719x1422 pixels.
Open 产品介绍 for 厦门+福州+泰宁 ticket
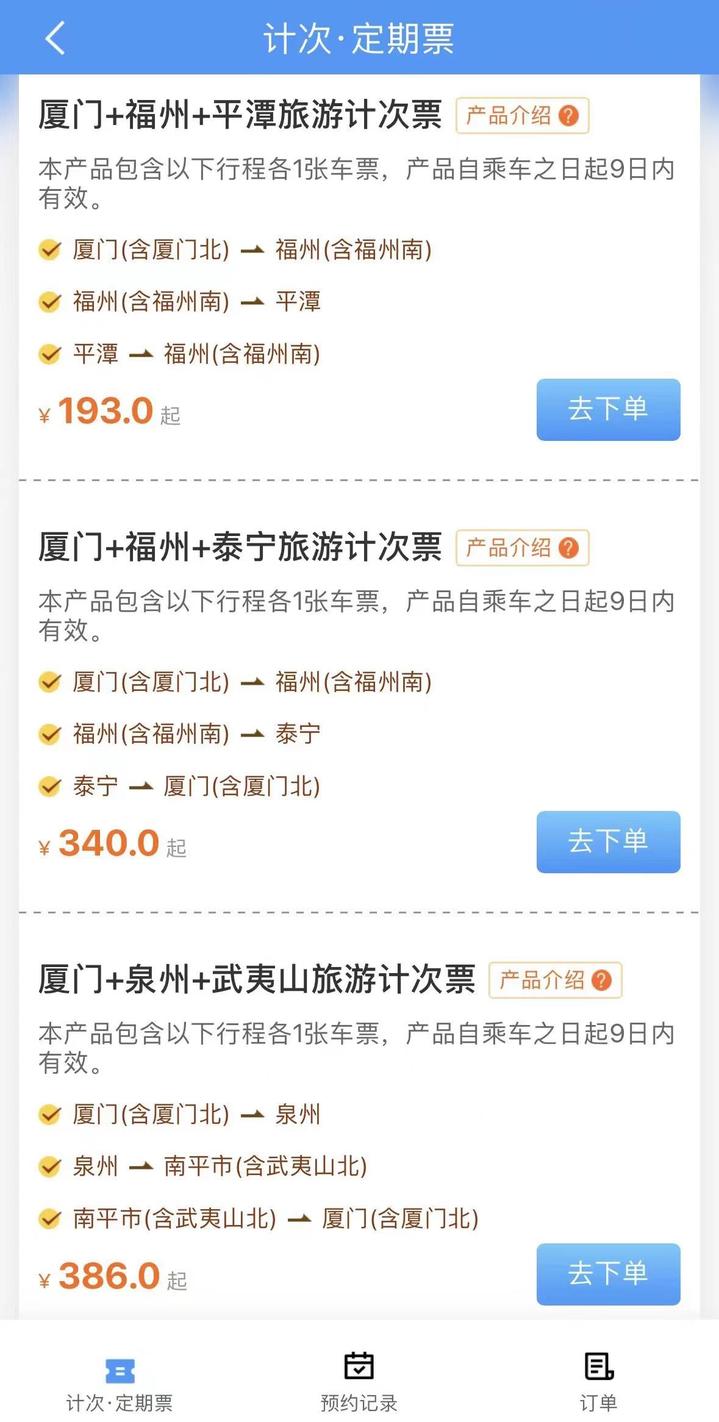pyautogui.click(x=522, y=548)
